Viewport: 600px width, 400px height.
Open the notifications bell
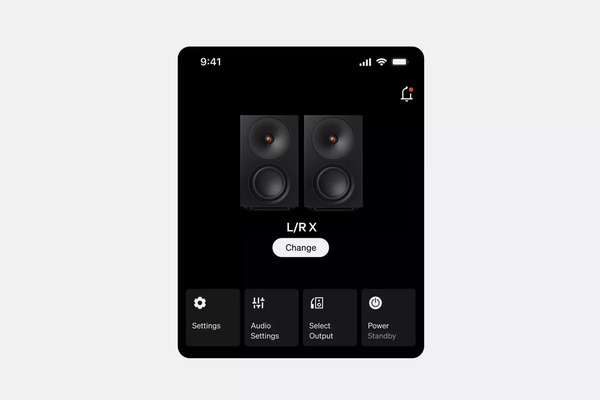[406, 95]
